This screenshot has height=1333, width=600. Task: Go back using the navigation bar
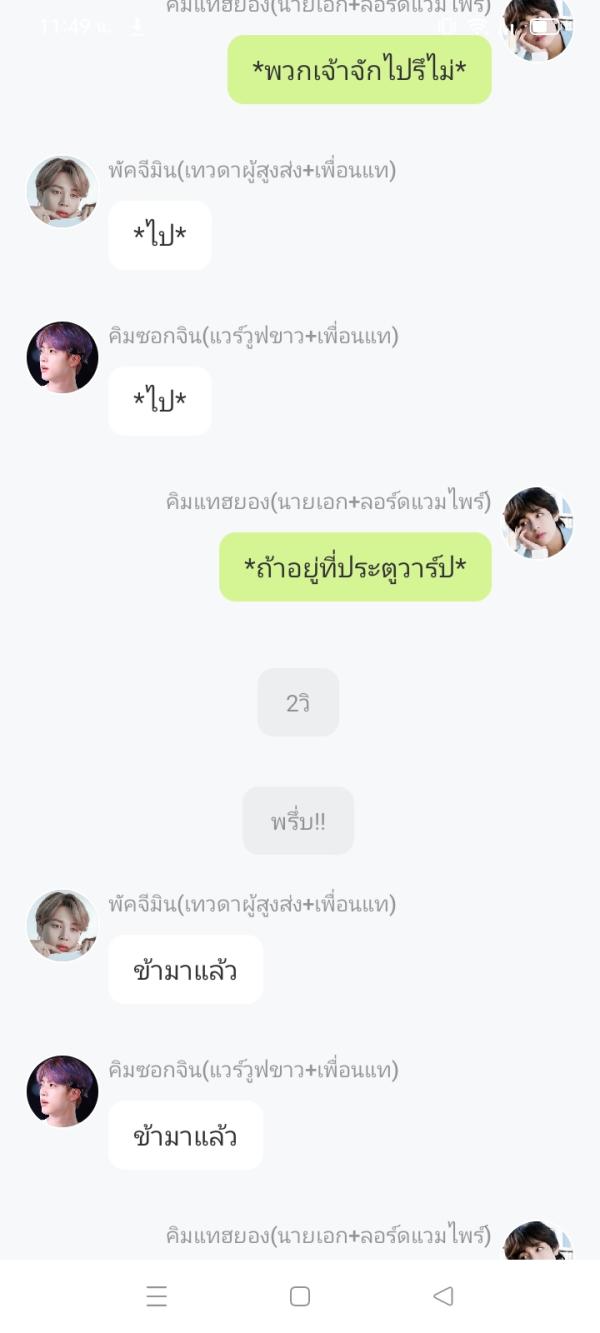pos(443,1296)
